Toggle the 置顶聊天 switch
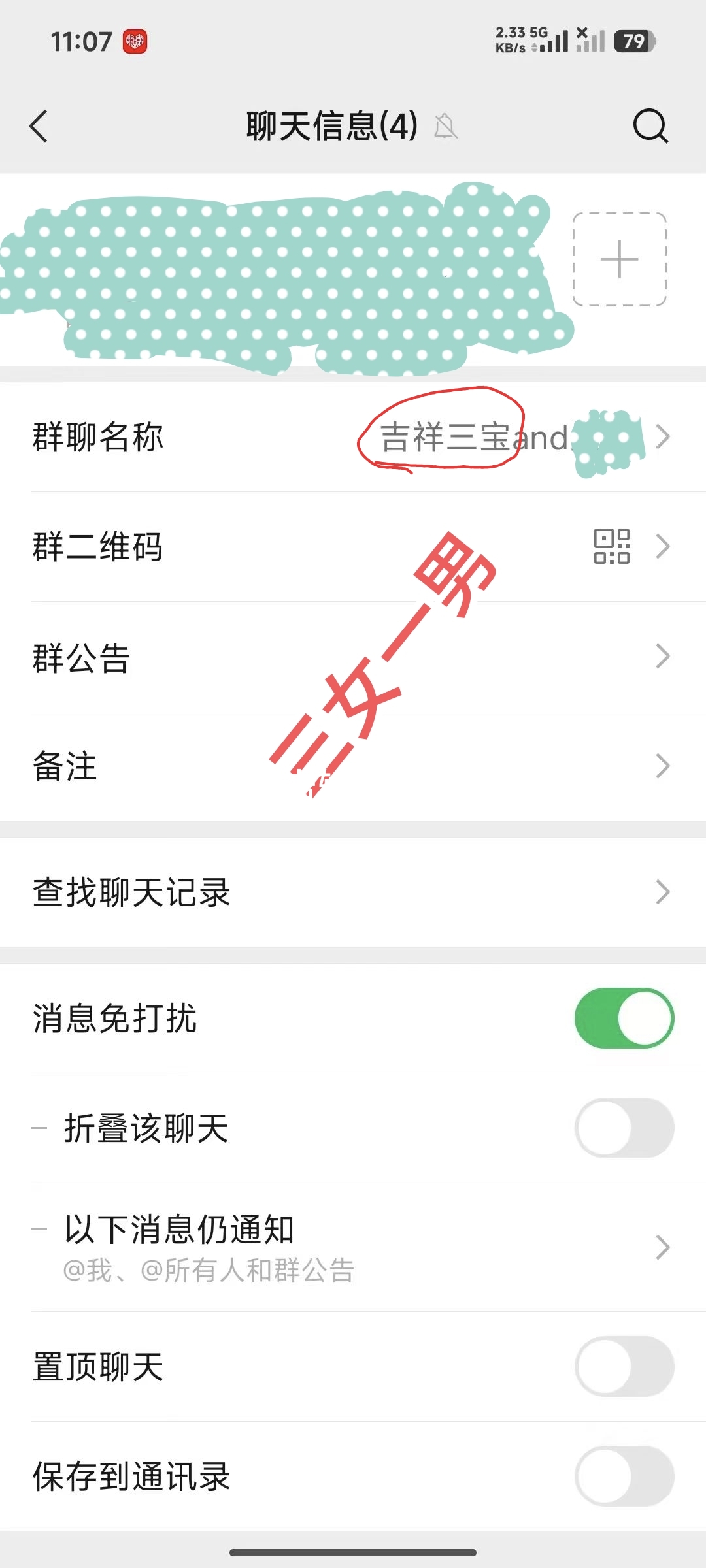This screenshot has width=706, height=1568. point(624,1366)
